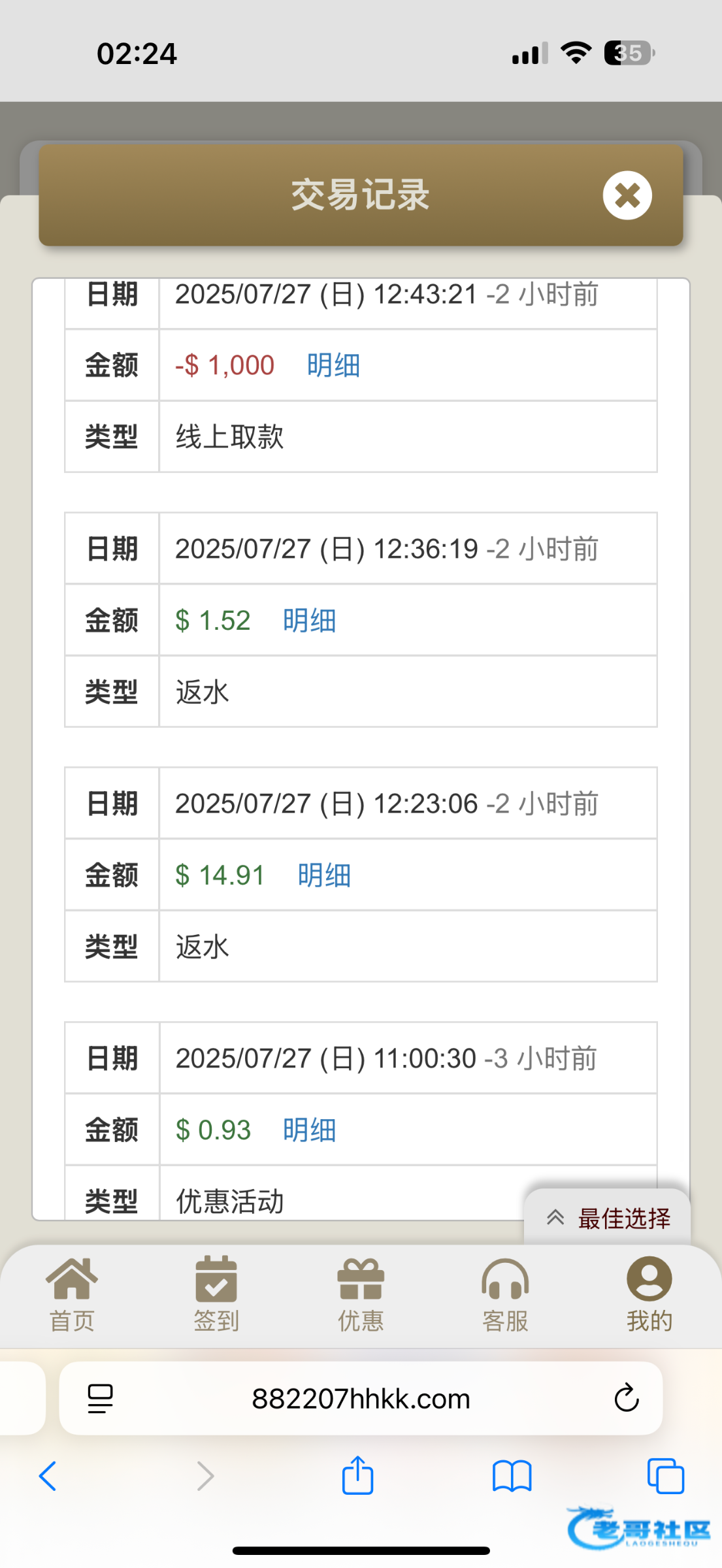Tap the 最佳选择 button

coord(608,1218)
